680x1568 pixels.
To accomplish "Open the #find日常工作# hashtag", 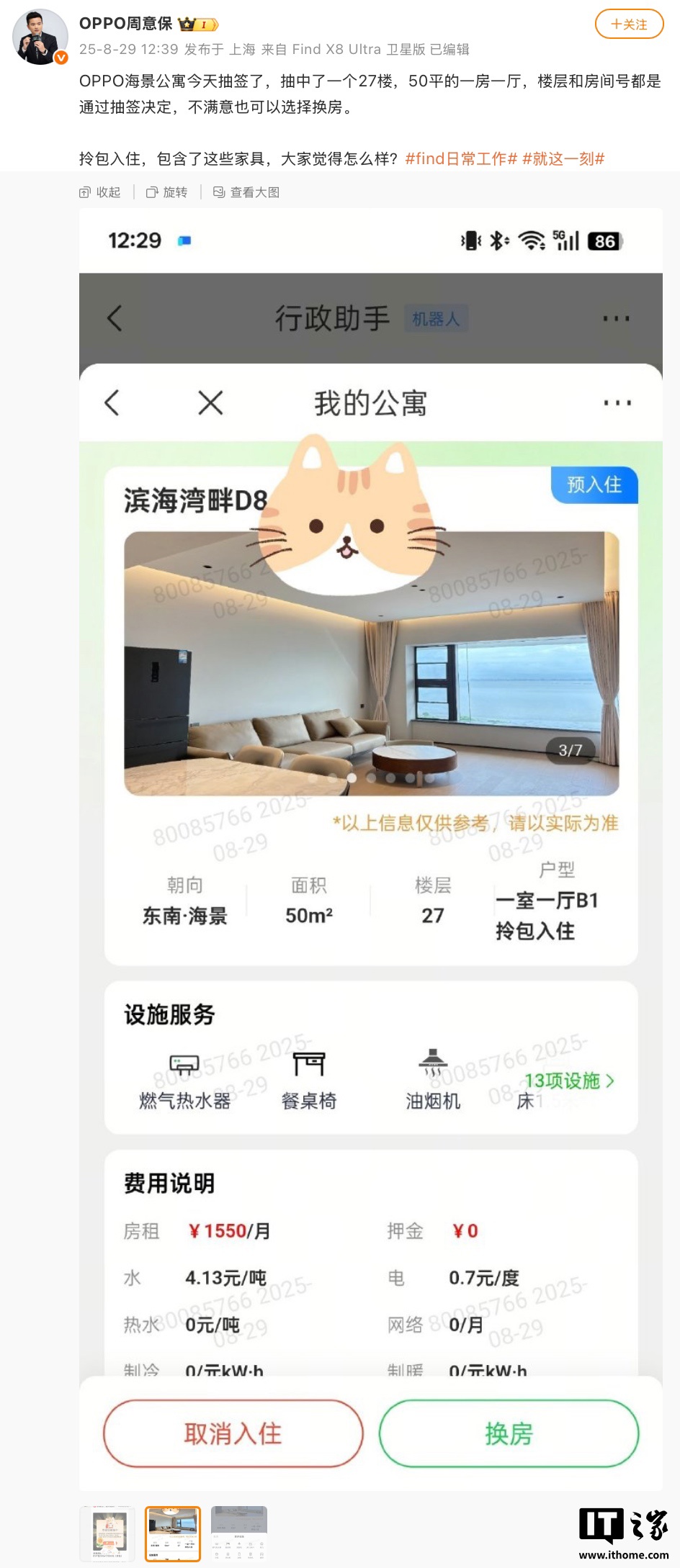I will tap(461, 159).
